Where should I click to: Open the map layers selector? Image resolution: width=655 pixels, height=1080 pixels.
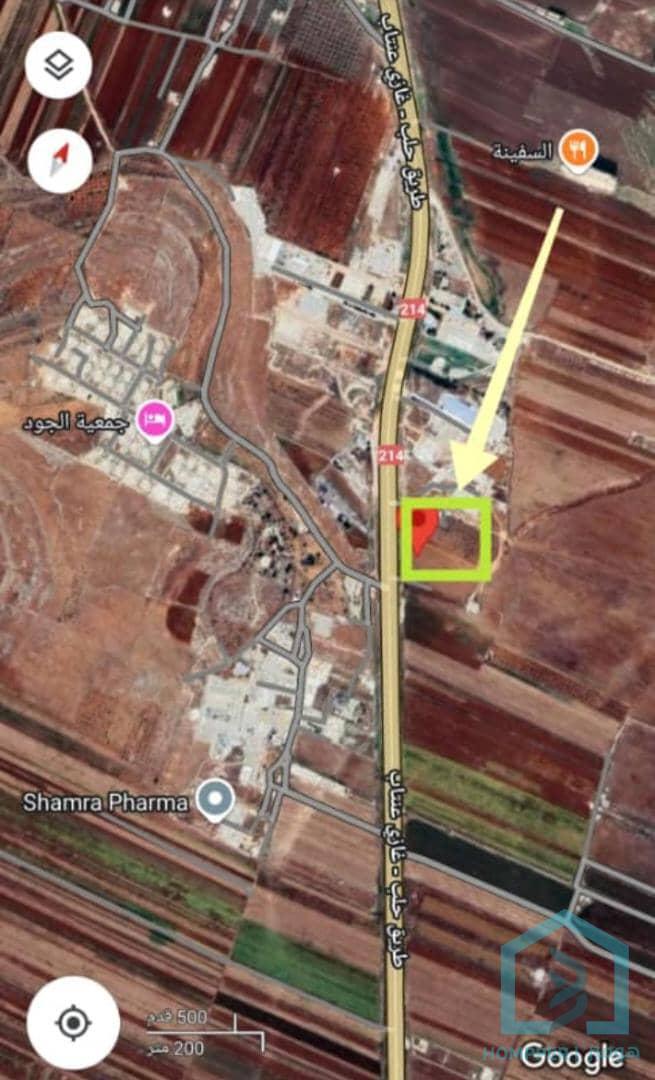(x=60, y=66)
